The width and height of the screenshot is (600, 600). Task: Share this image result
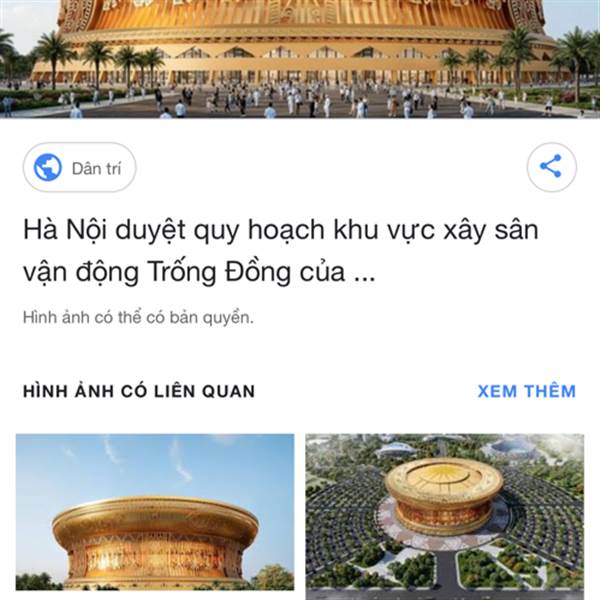coord(551,167)
